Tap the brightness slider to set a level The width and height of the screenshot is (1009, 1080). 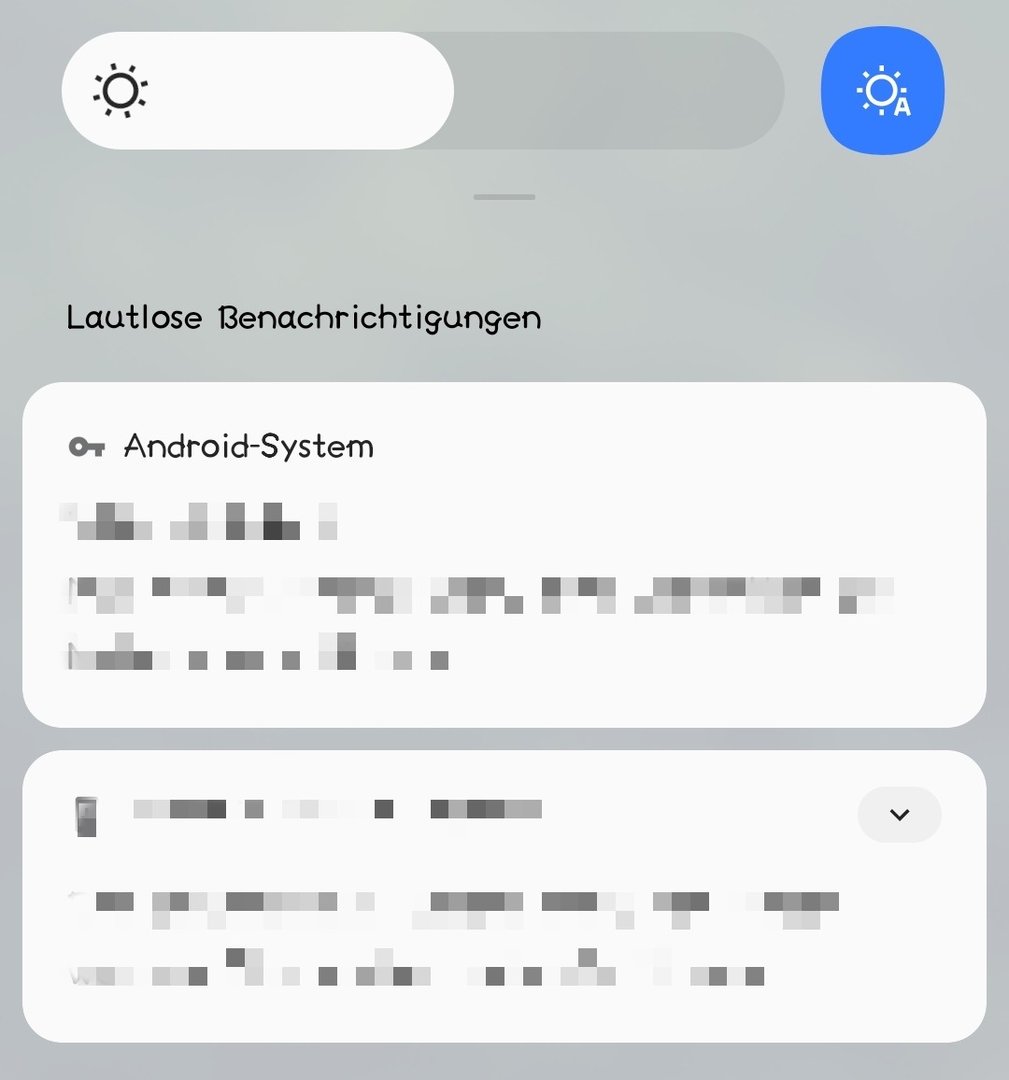(x=422, y=91)
